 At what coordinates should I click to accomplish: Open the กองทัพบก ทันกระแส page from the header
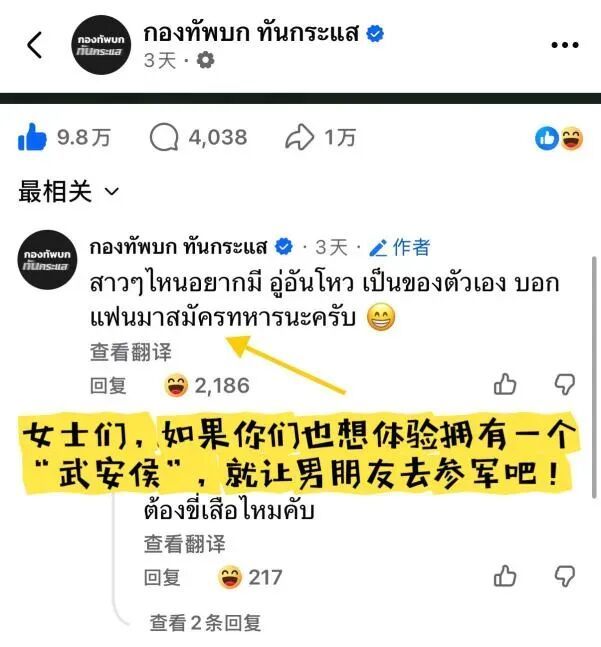point(252,33)
